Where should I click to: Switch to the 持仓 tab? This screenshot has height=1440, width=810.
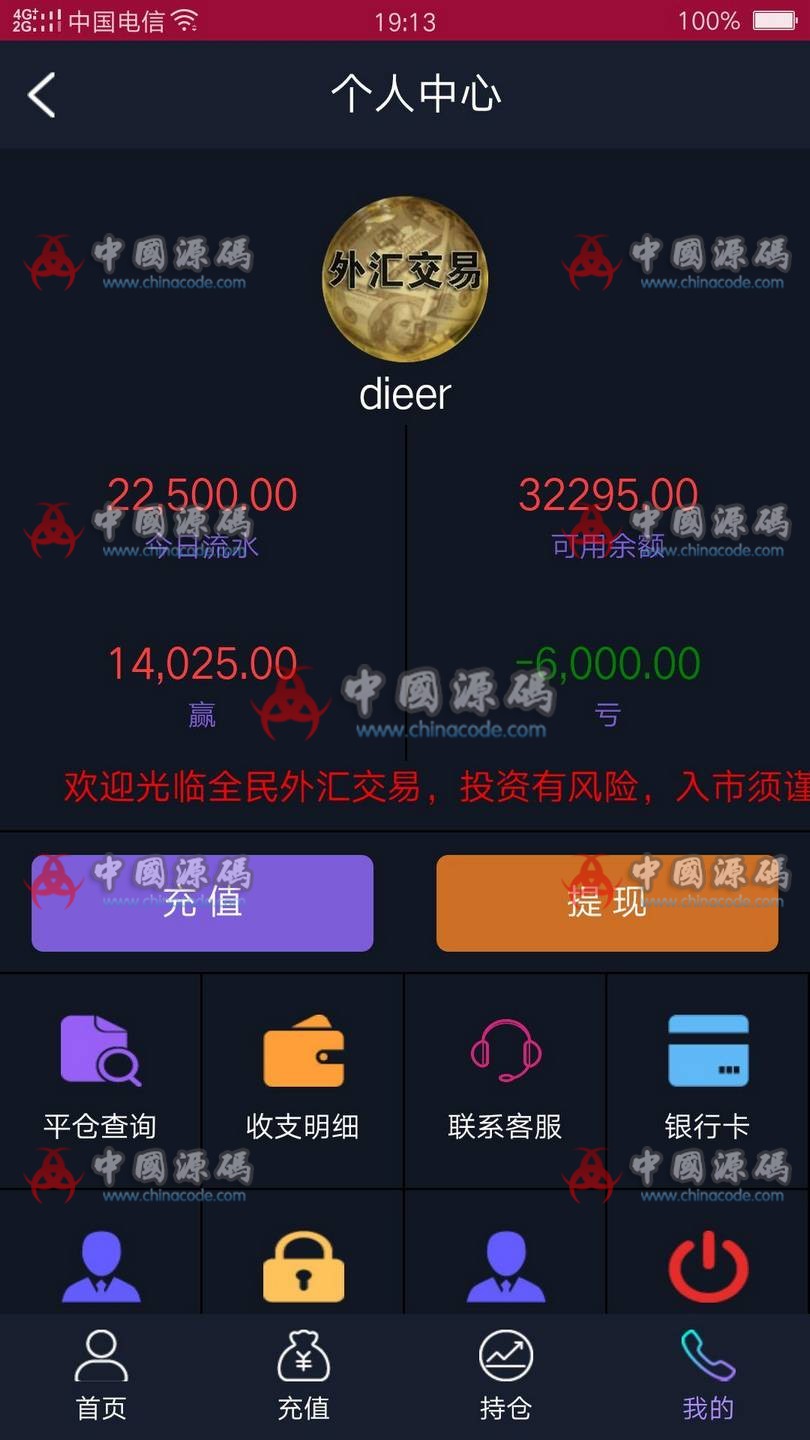505,1380
